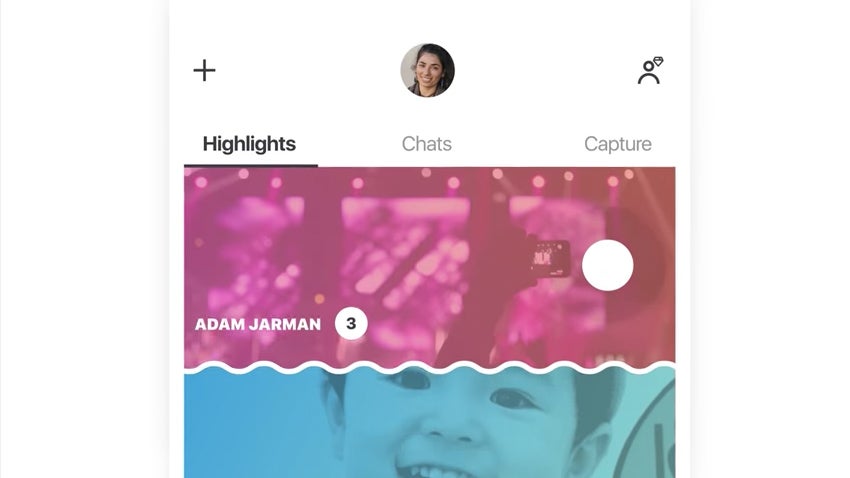Screen dimensions: 850x478
Task: Open the blue highlight with the smiling child
Action: [430, 425]
